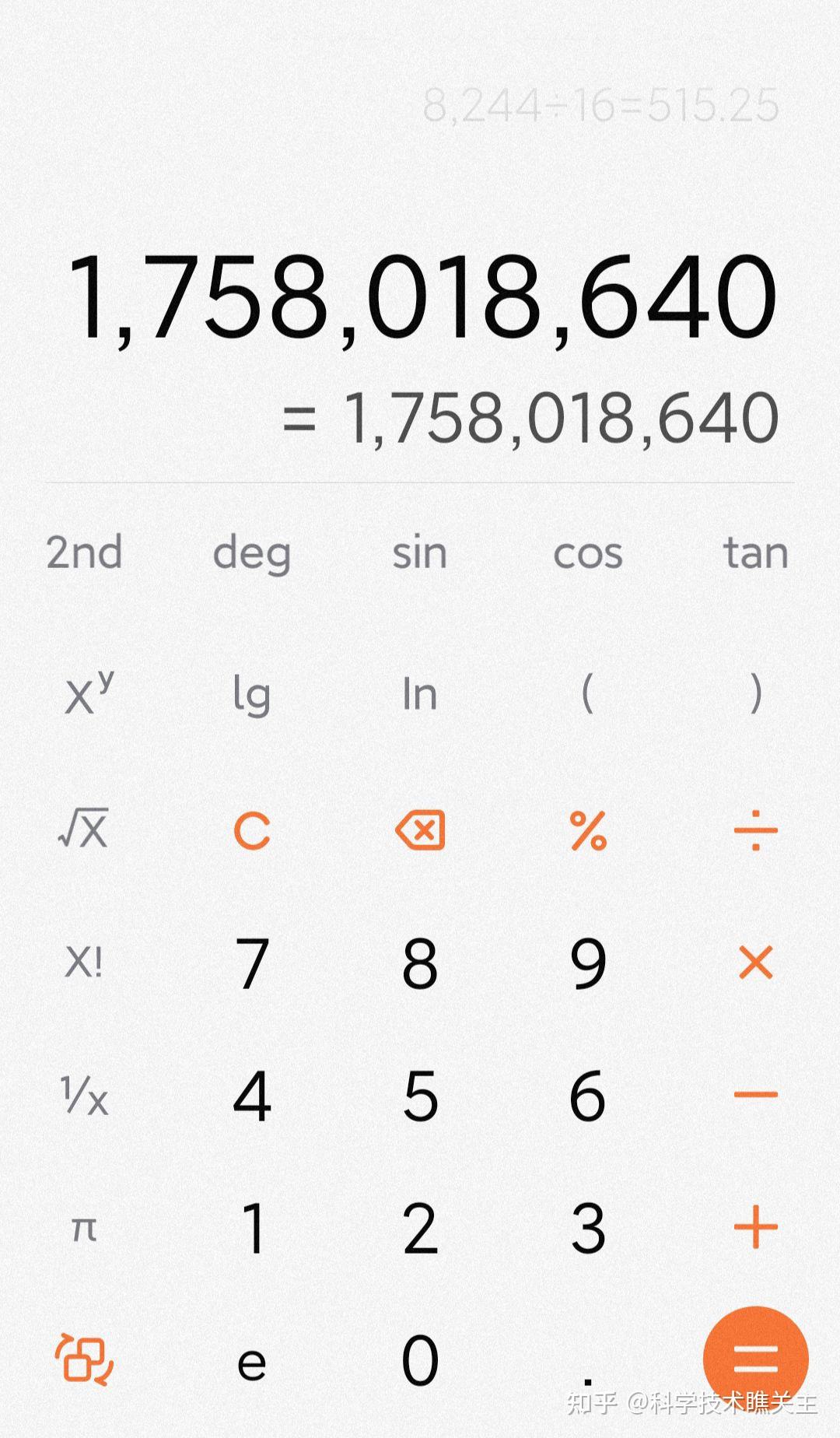Tap the plus operator
This screenshot has height=1438, width=840.
[x=755, y=1228]
